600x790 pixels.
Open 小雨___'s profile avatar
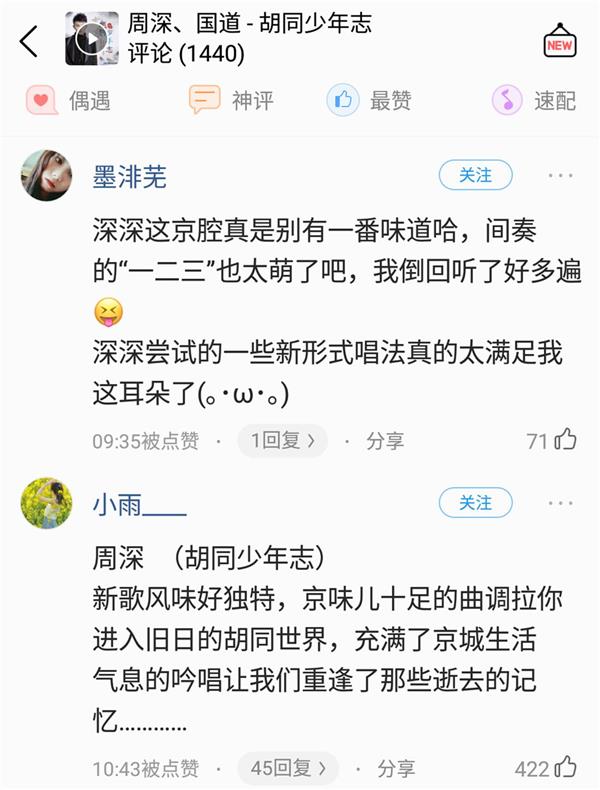[x=46, y=503]
